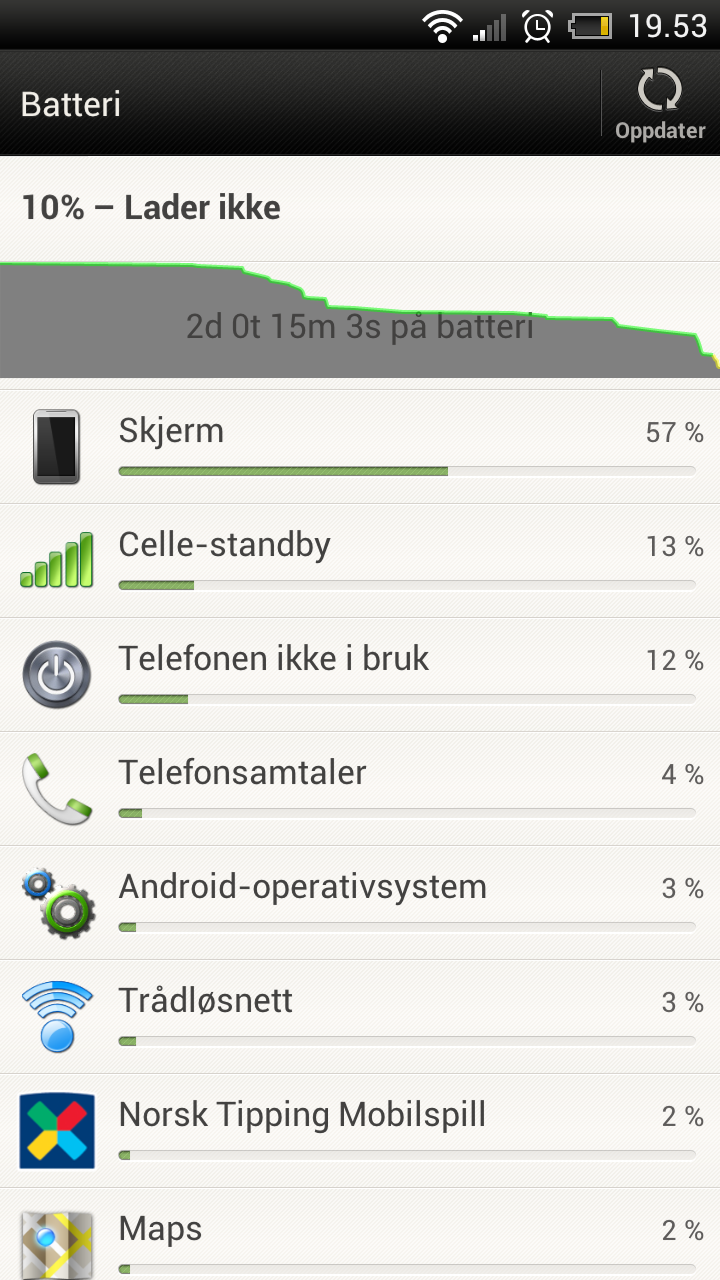The image size is (720, 1280).
Task: Open Skjerm battery usage details
Action: pyautogui.click(x=360, y=446)
